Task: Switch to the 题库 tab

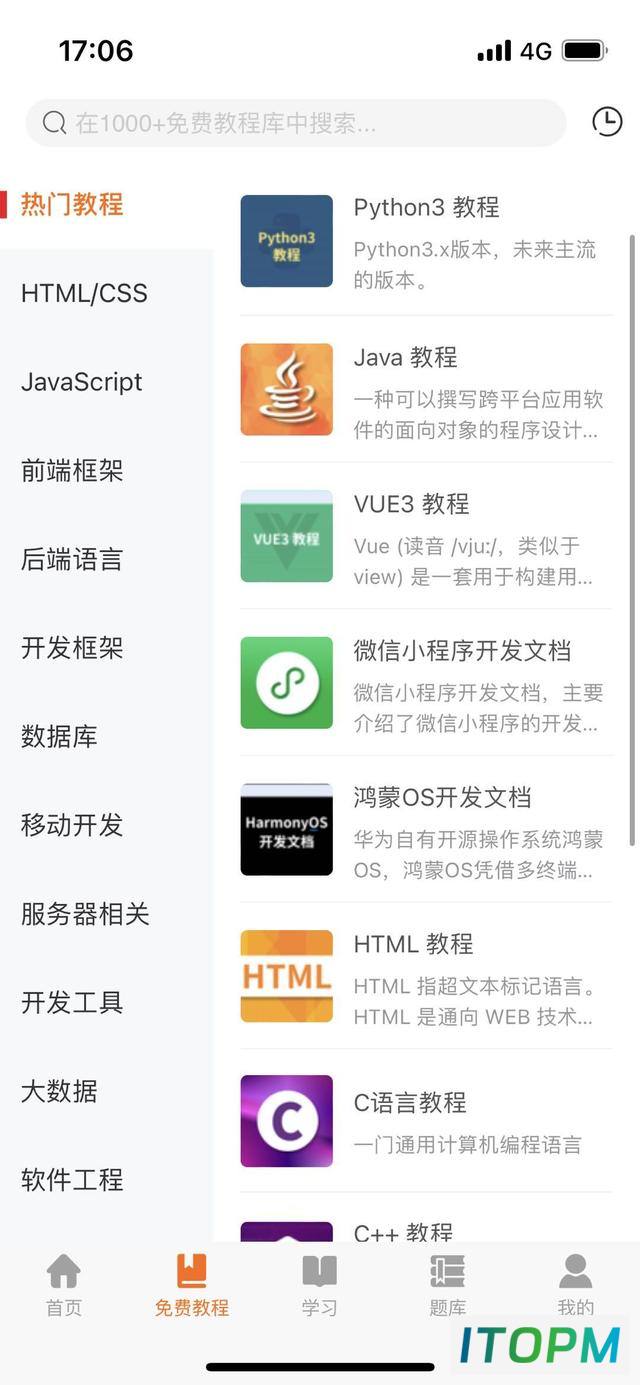Action: tap(447, 1285)
